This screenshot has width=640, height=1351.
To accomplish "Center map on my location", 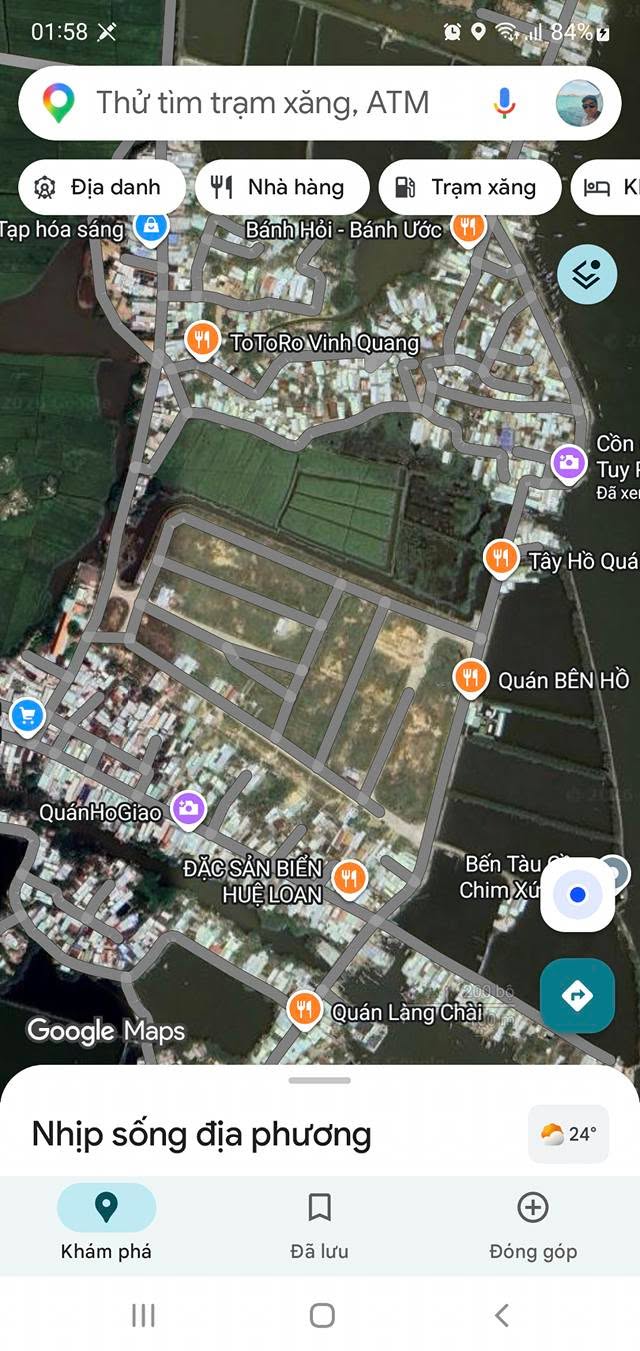I will tap(577, 895).
